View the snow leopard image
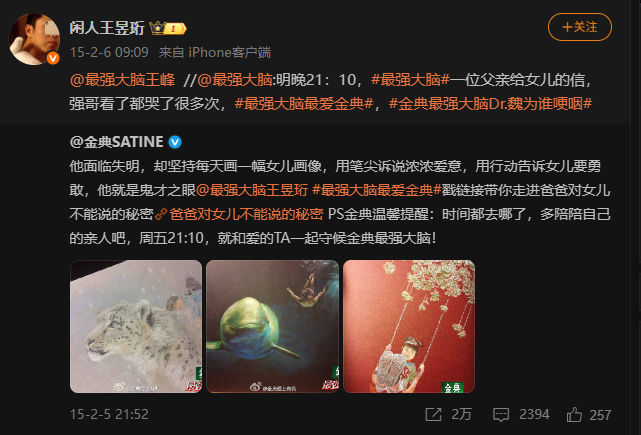641x435 pixels. (134, 326)
